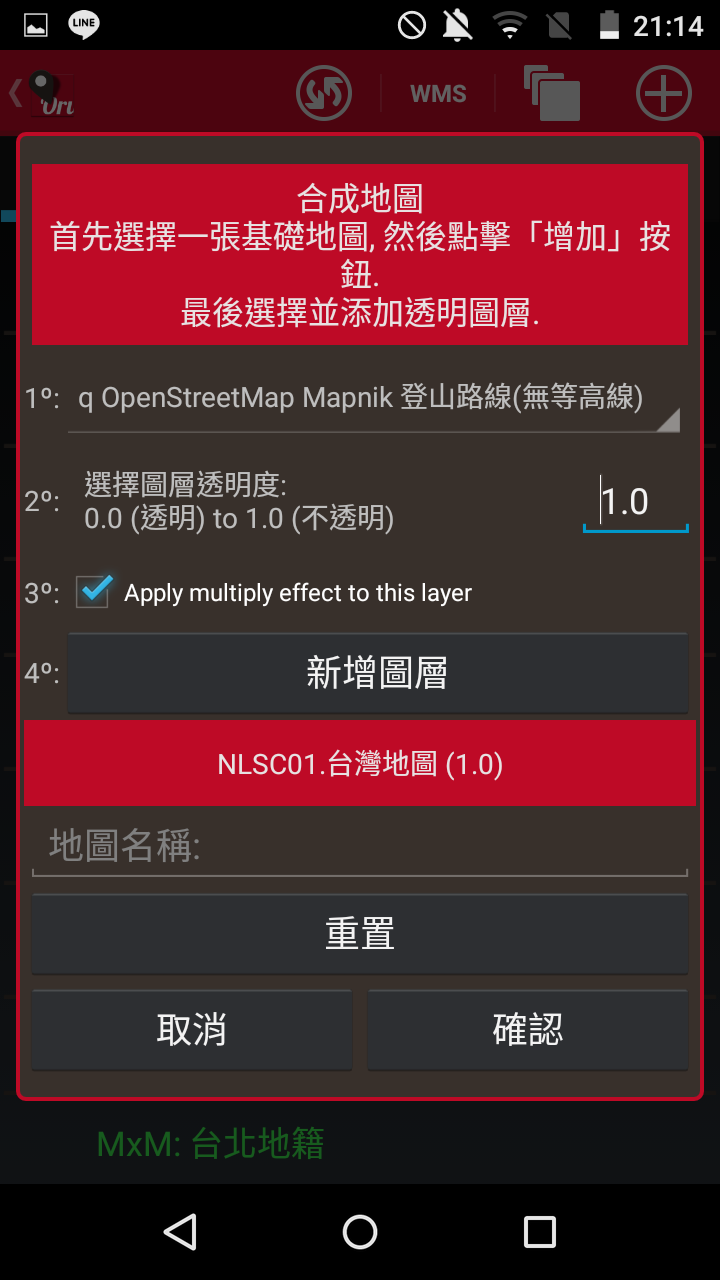Cancel the dialog with 取消
The height and width of the screenshot is (1280, 720).
click(x=192, y=1030)
